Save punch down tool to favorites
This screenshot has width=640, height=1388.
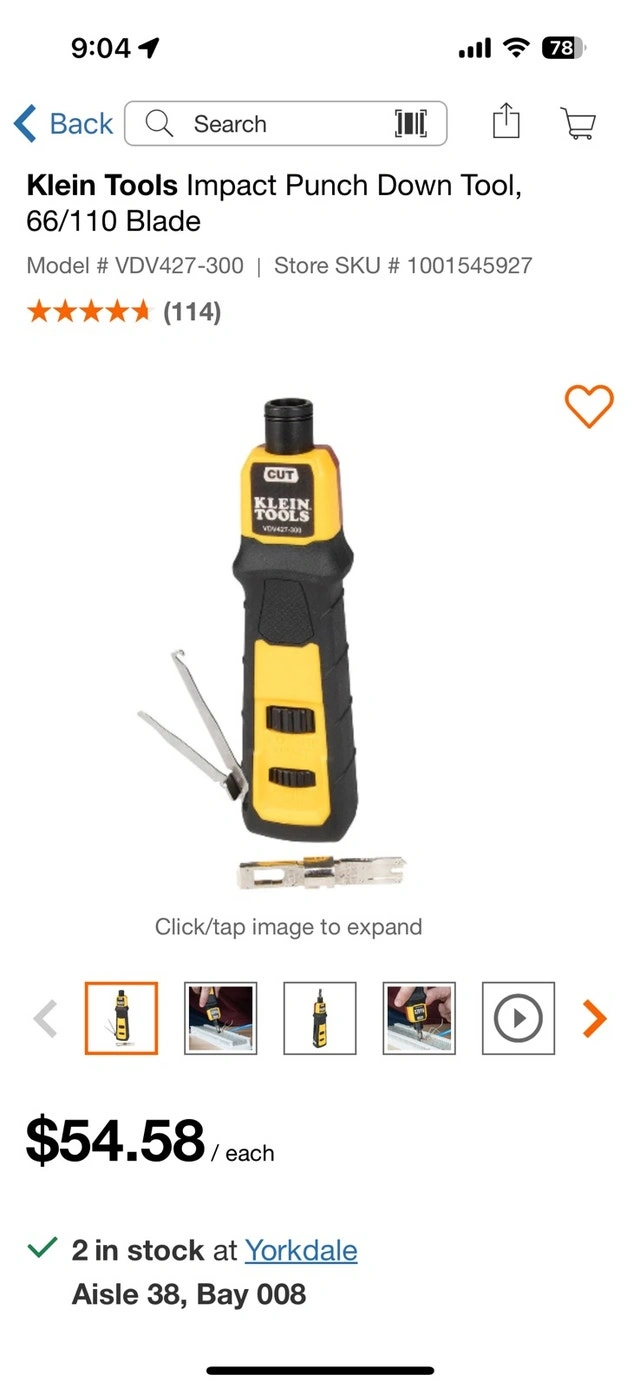coord(588,406)
